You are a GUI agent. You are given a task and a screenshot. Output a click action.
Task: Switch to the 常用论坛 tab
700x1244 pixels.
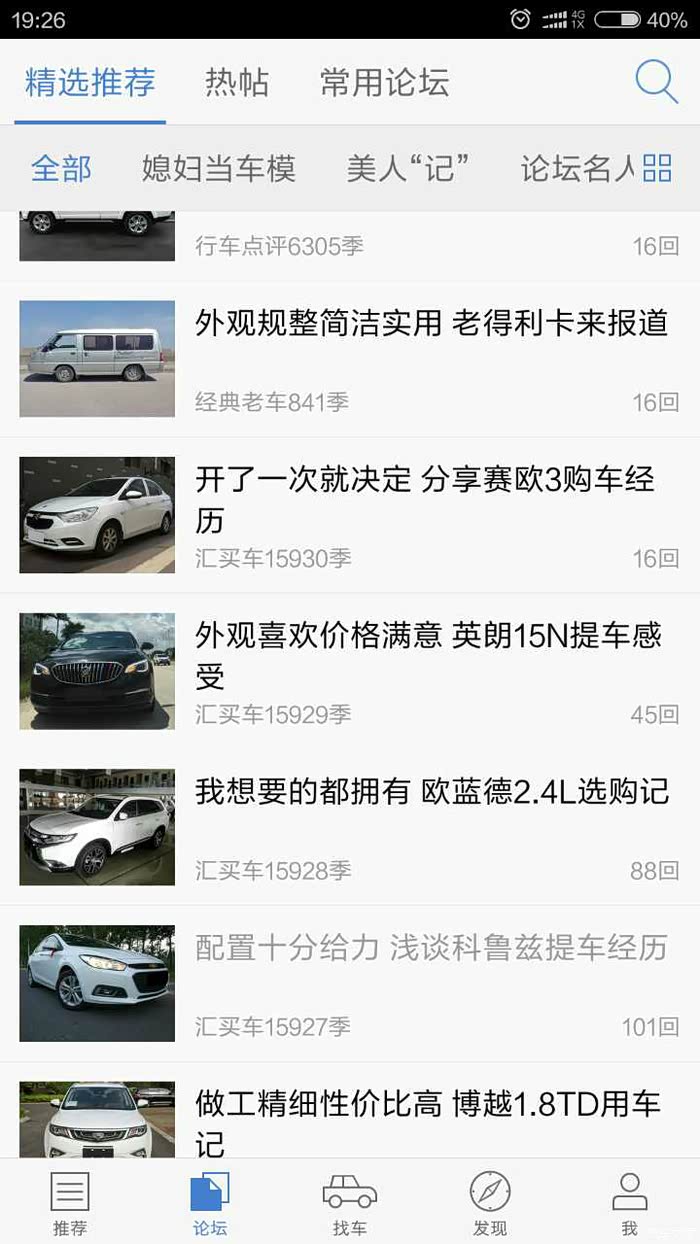[x=384, y=82]
